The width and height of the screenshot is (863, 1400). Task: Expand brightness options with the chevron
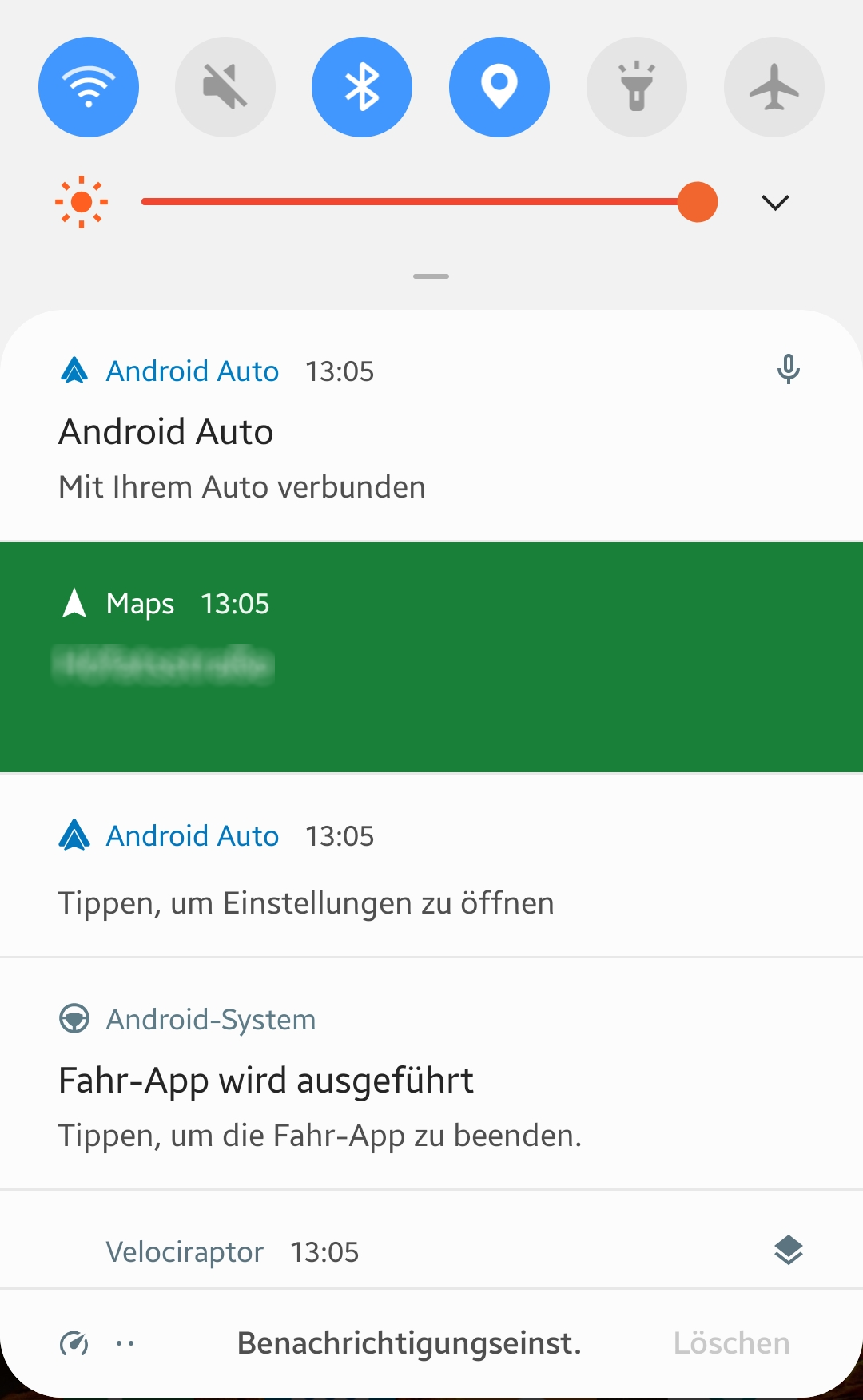pyautogui.click(x=775, y=202)
